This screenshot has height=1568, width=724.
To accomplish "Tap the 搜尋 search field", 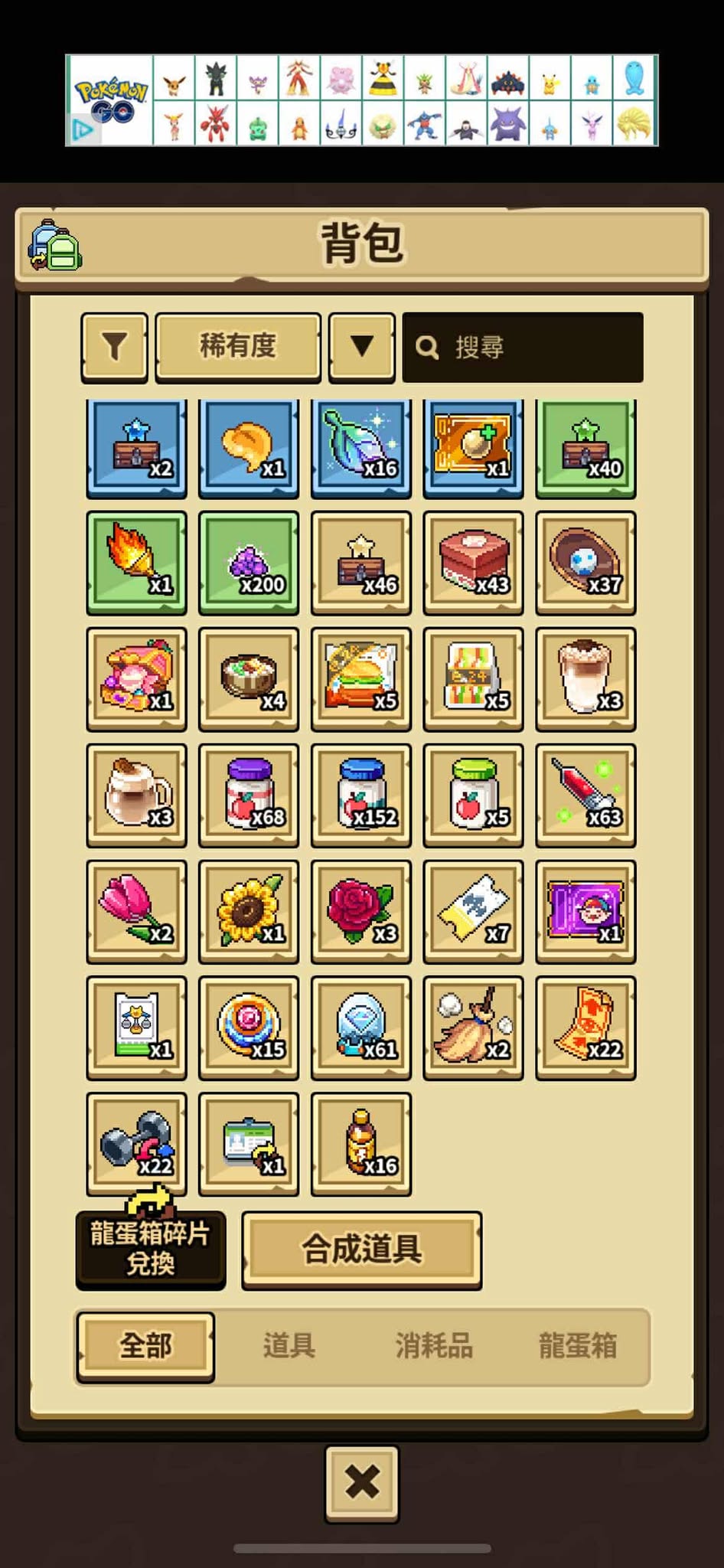I will pyautogui.click(x=523, y=347).
